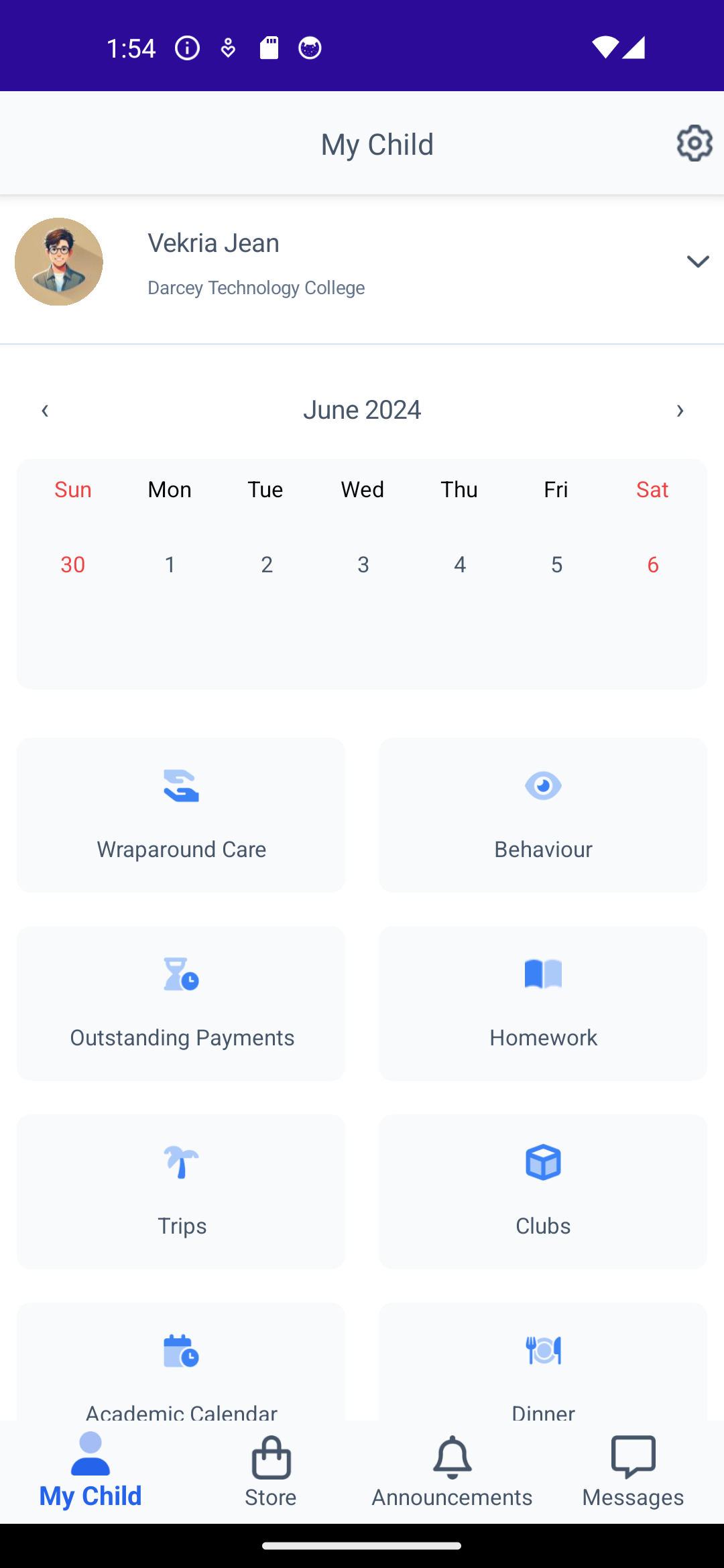Open the settings gear icon
Screen dimensions: 724x1568
point(694,143)
